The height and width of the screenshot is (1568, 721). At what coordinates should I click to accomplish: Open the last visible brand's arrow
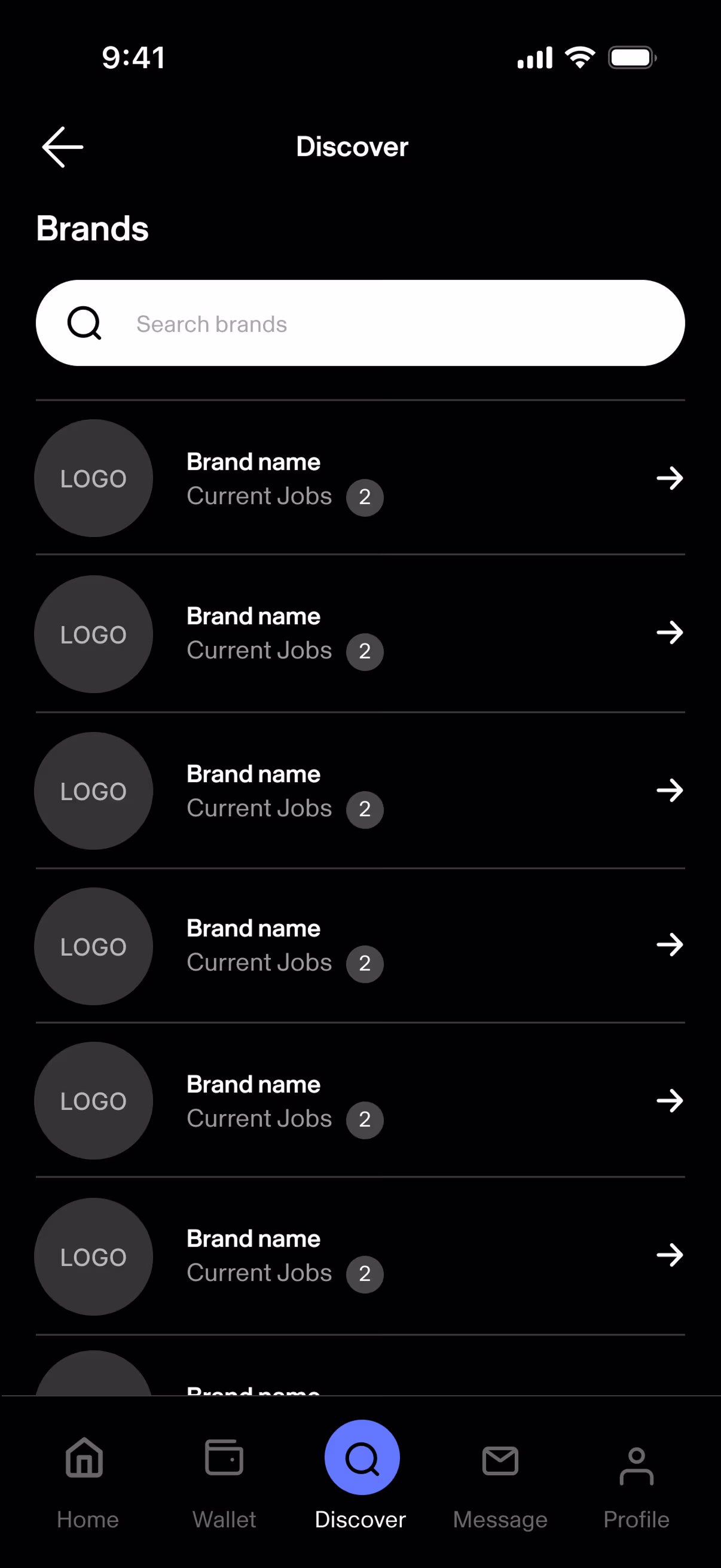pos(670,1255)
